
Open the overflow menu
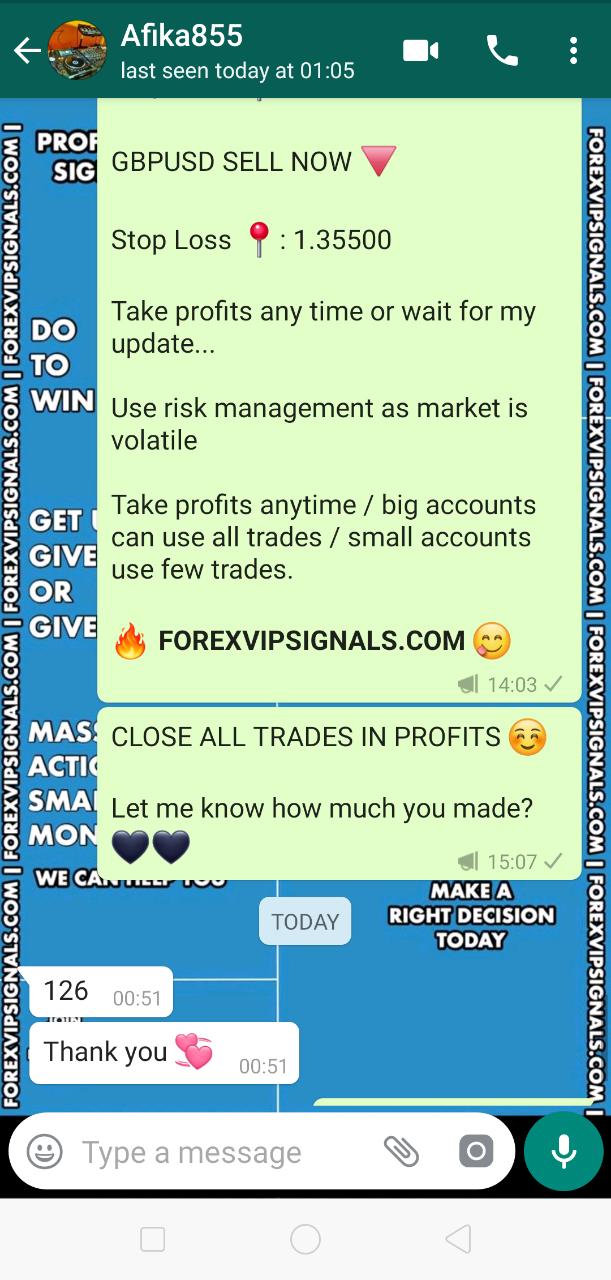[x=573, y=51]
